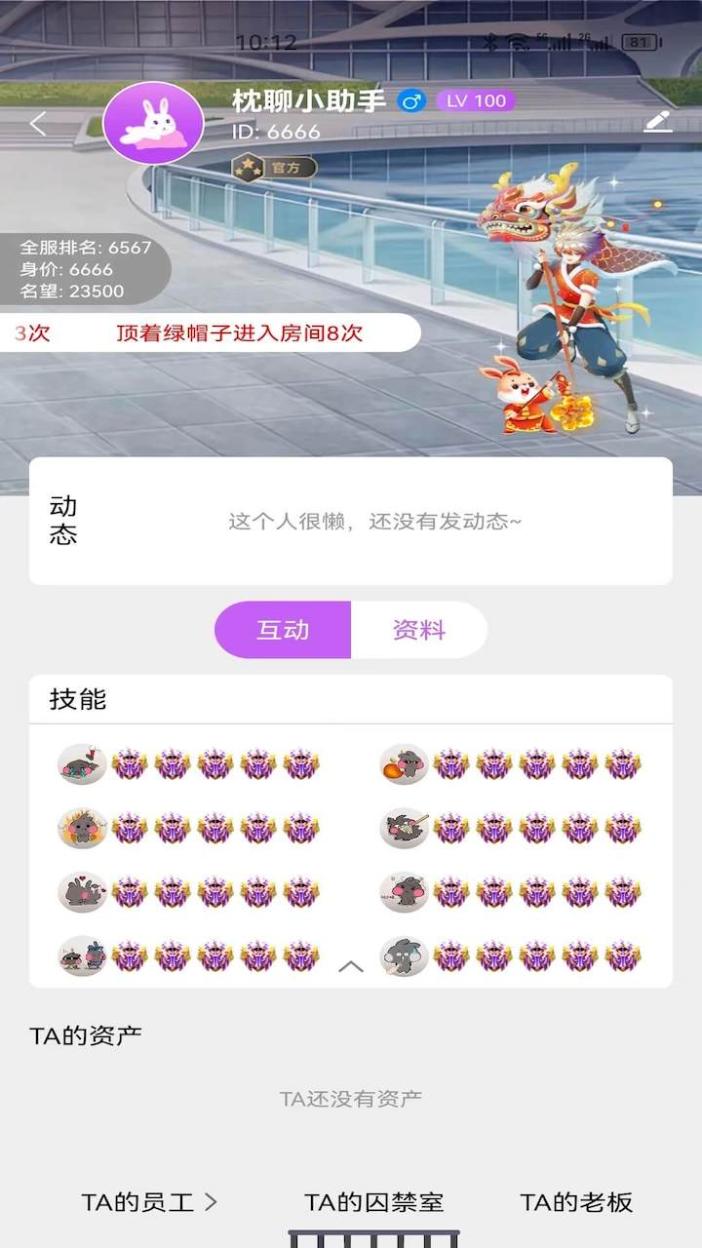Switch to the 互动 tab
The width and height of the screenshot is (702, 1248).
point(283,630)
